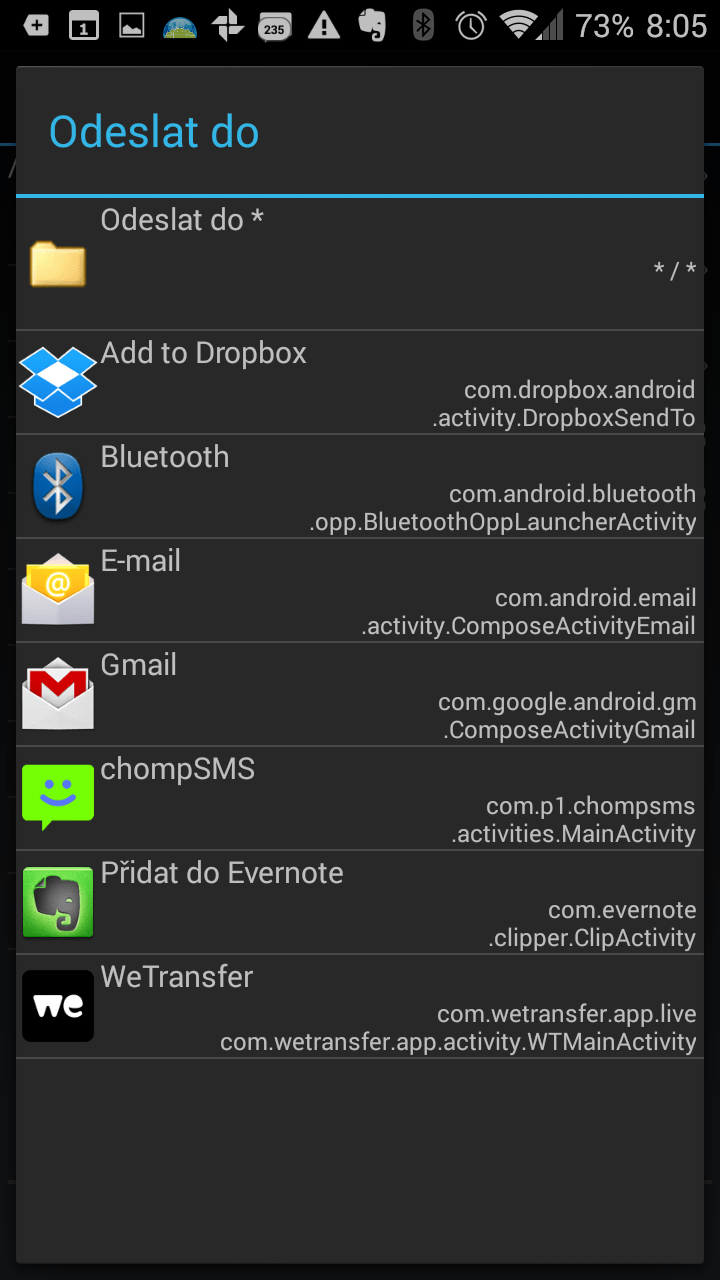Tap Přidat do Evernote
The width and height of the screenshot is (720, 1280).
[x=360, y=903]
